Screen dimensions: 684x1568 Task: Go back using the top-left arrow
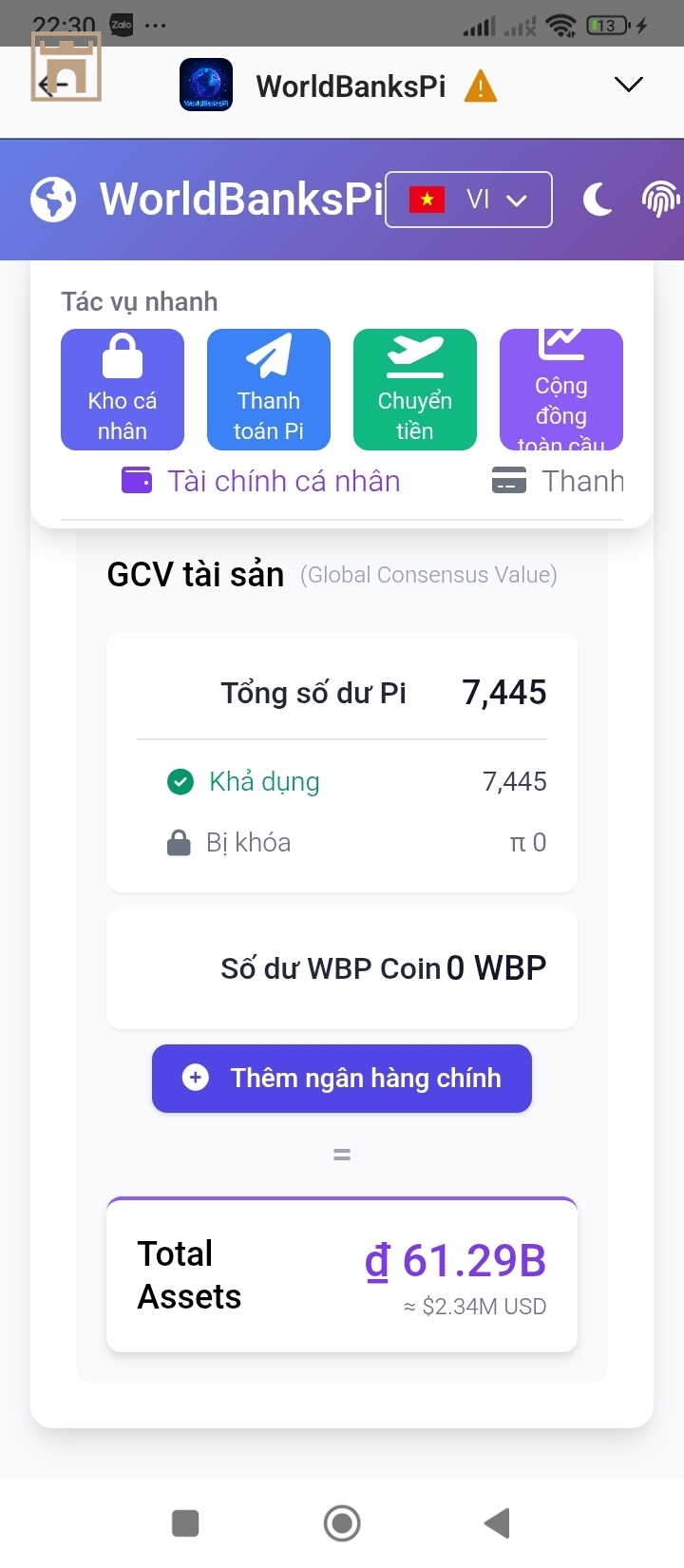[x=53, y=86]
